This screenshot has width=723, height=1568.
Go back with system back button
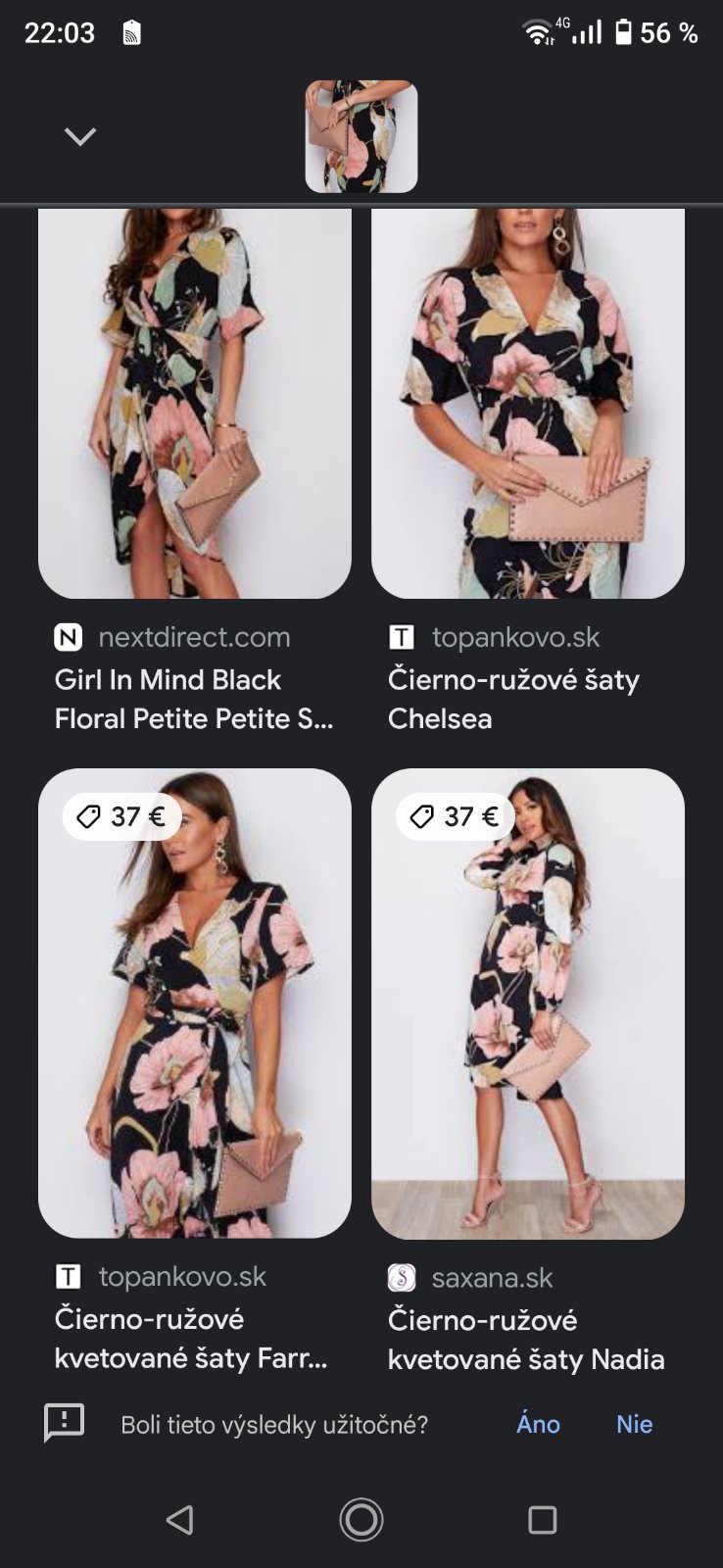coord(180,1520)
